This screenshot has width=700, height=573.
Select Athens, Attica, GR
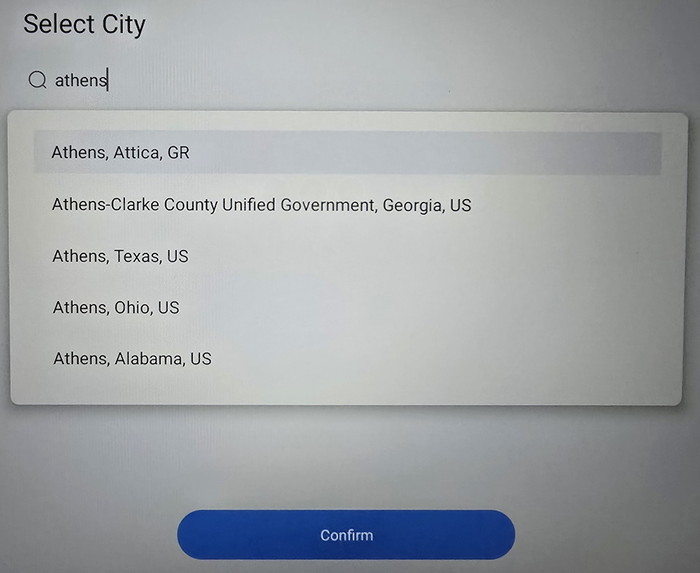(x=121, y=153)
